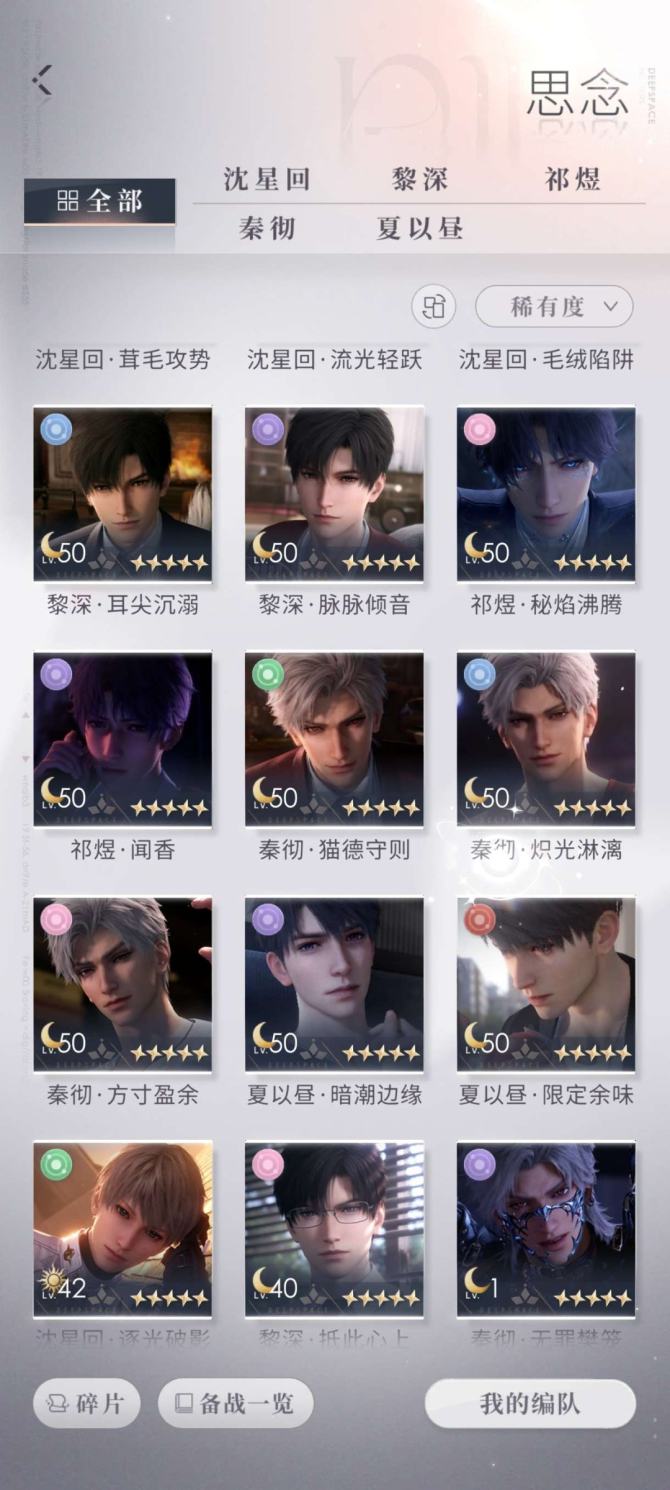Viewport: 670px width, 1490px height.
Task: Open card 秦彻·炽光淋漓
Action: (x=546, y=740)
